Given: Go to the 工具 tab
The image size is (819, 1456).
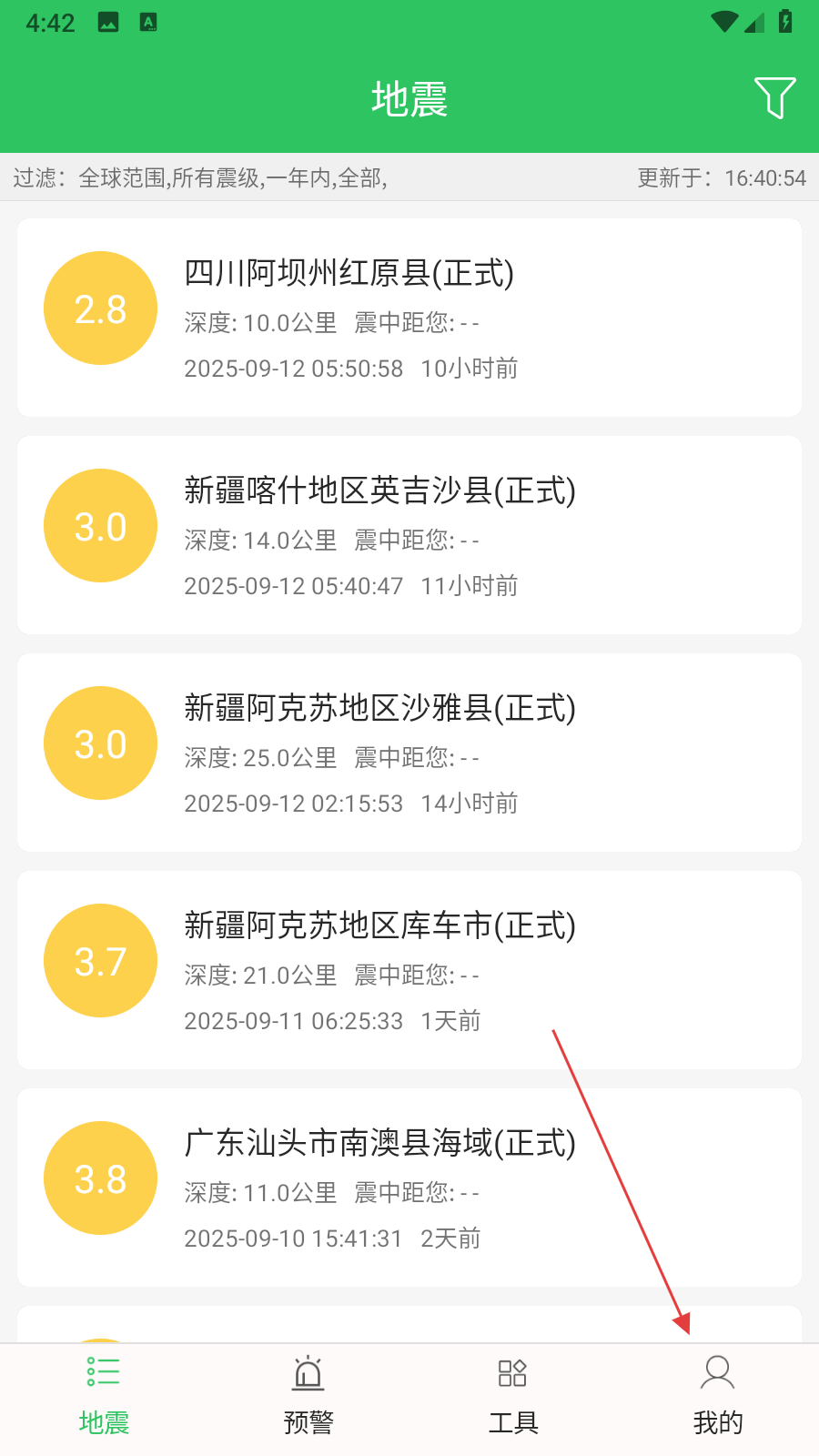Looking at the screenshot, I should click(x=513, y=1398).
